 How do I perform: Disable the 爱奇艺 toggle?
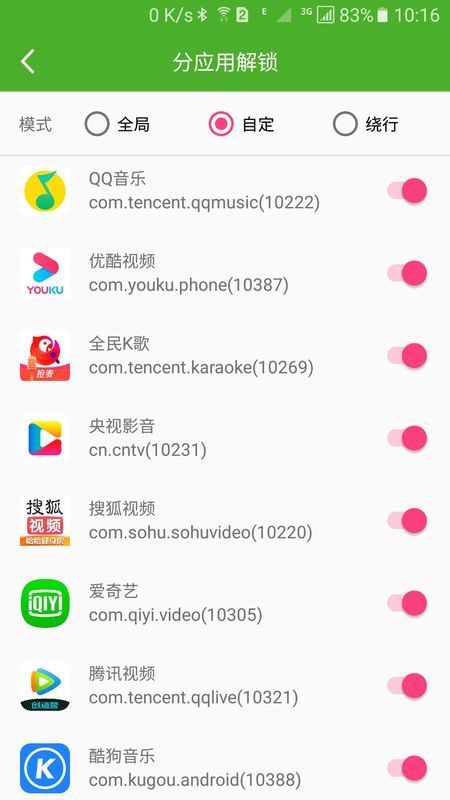coord(407,604)
